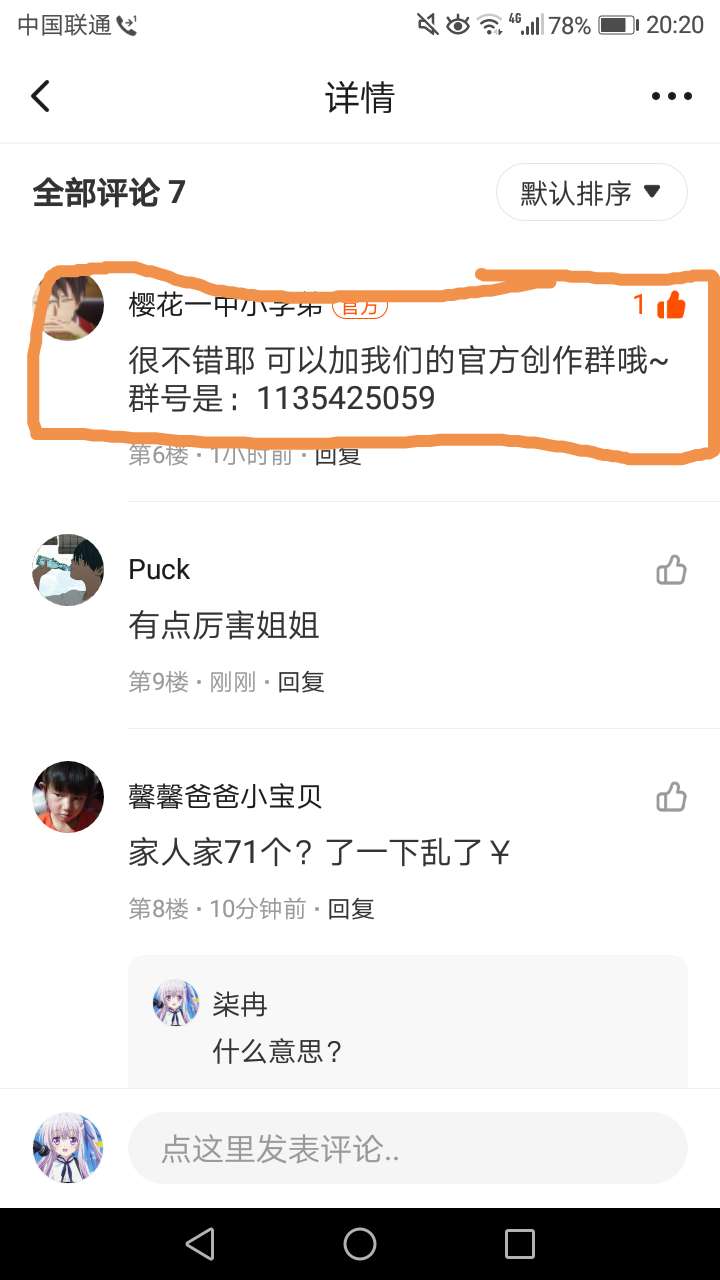
Task: Like Puck's comment
Action: [x=671, y=570]
